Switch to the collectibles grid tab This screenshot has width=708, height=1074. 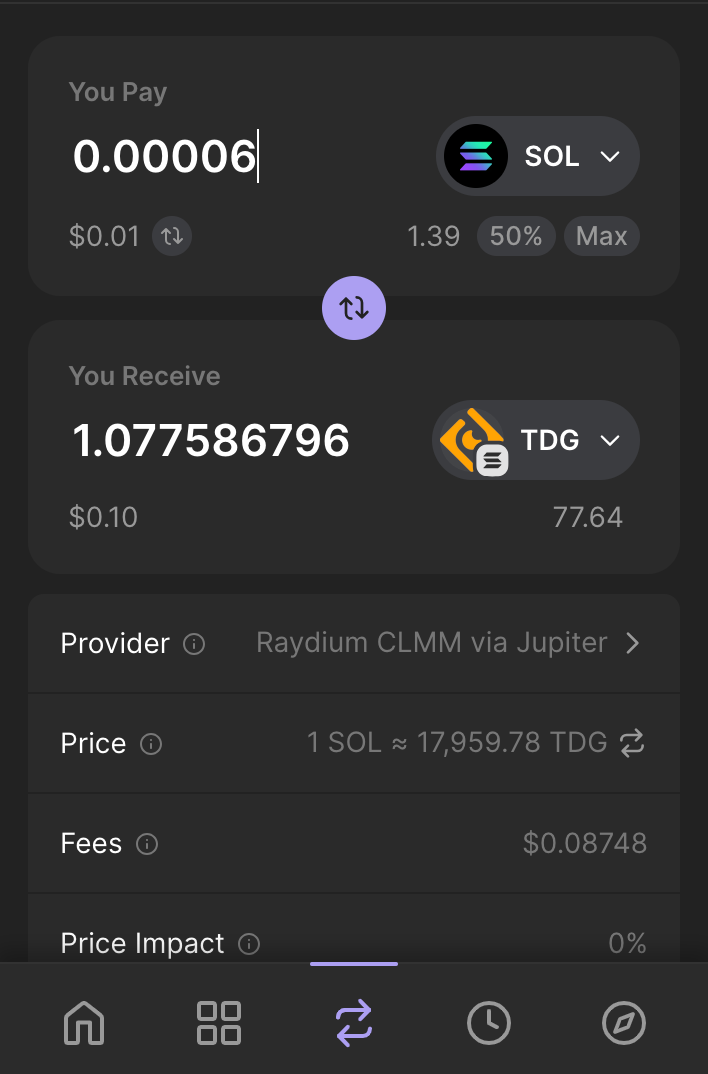pyautogui.click(x=219, y=1023)
